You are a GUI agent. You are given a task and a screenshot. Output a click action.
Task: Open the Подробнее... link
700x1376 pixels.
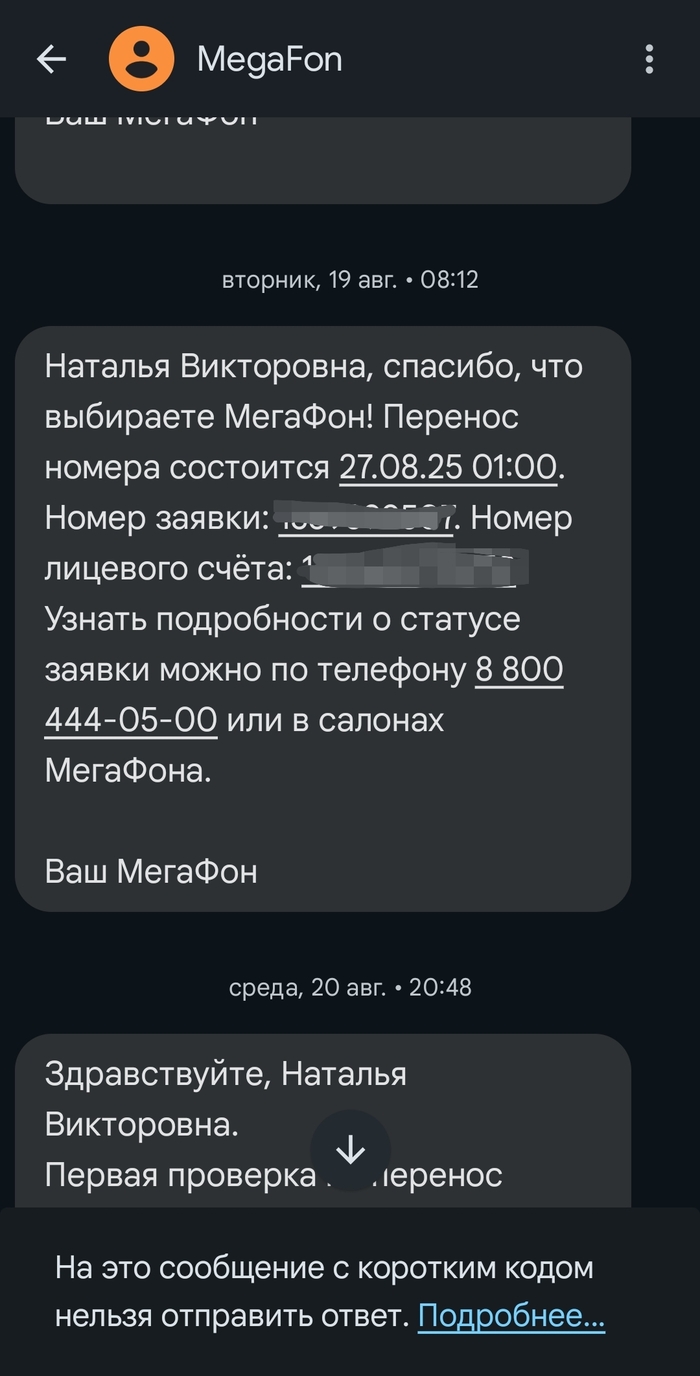(511, 1317)
